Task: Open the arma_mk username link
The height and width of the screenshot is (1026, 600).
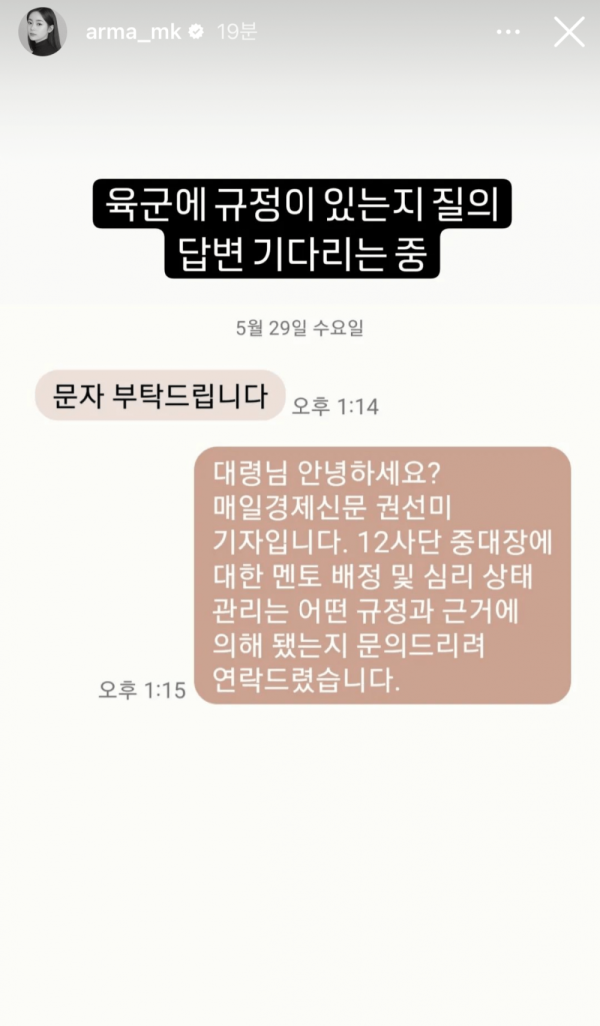Action: tap(133, 32)
